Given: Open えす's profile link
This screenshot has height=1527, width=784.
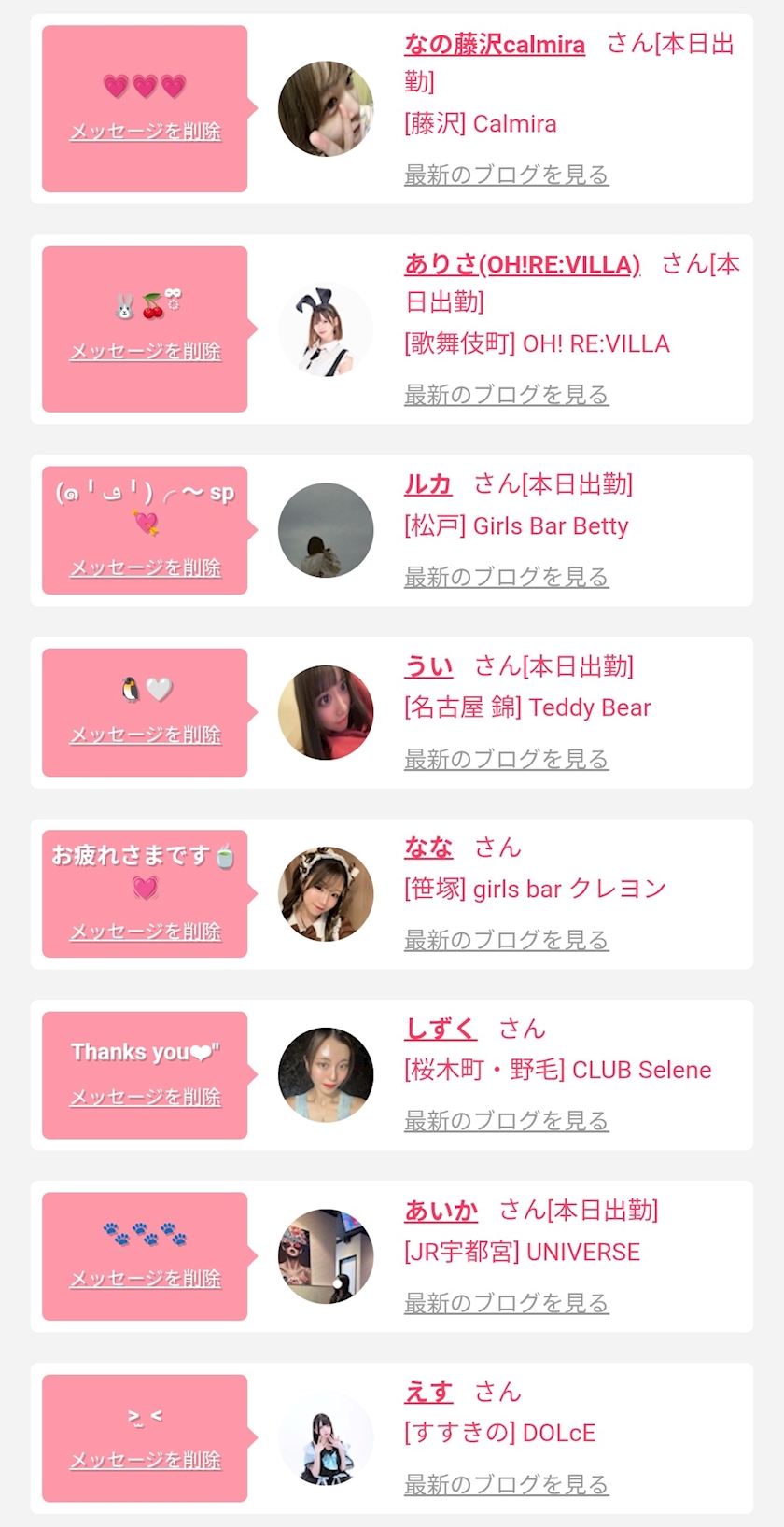Looking at the screenshot, I should pyautogui.click(x=428, y=1393).
